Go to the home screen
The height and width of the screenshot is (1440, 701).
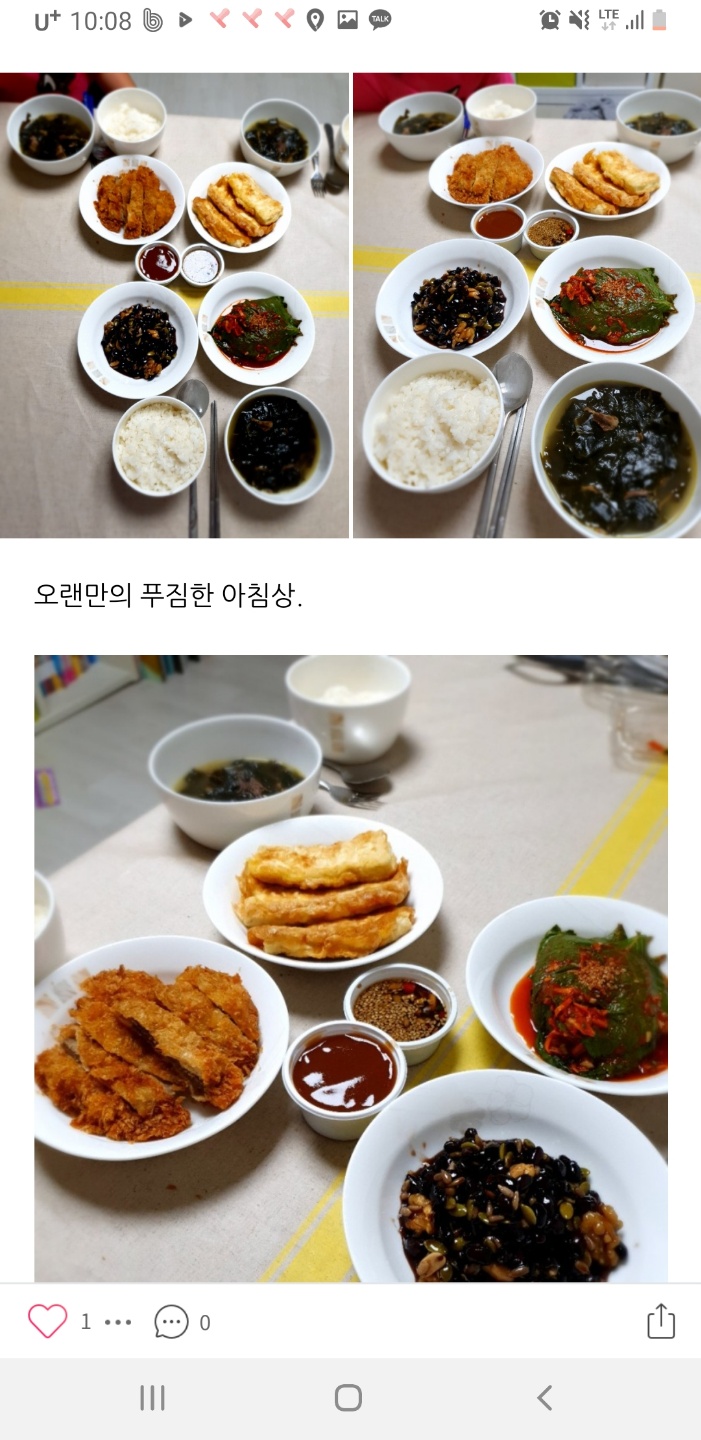click(348, 1397)
